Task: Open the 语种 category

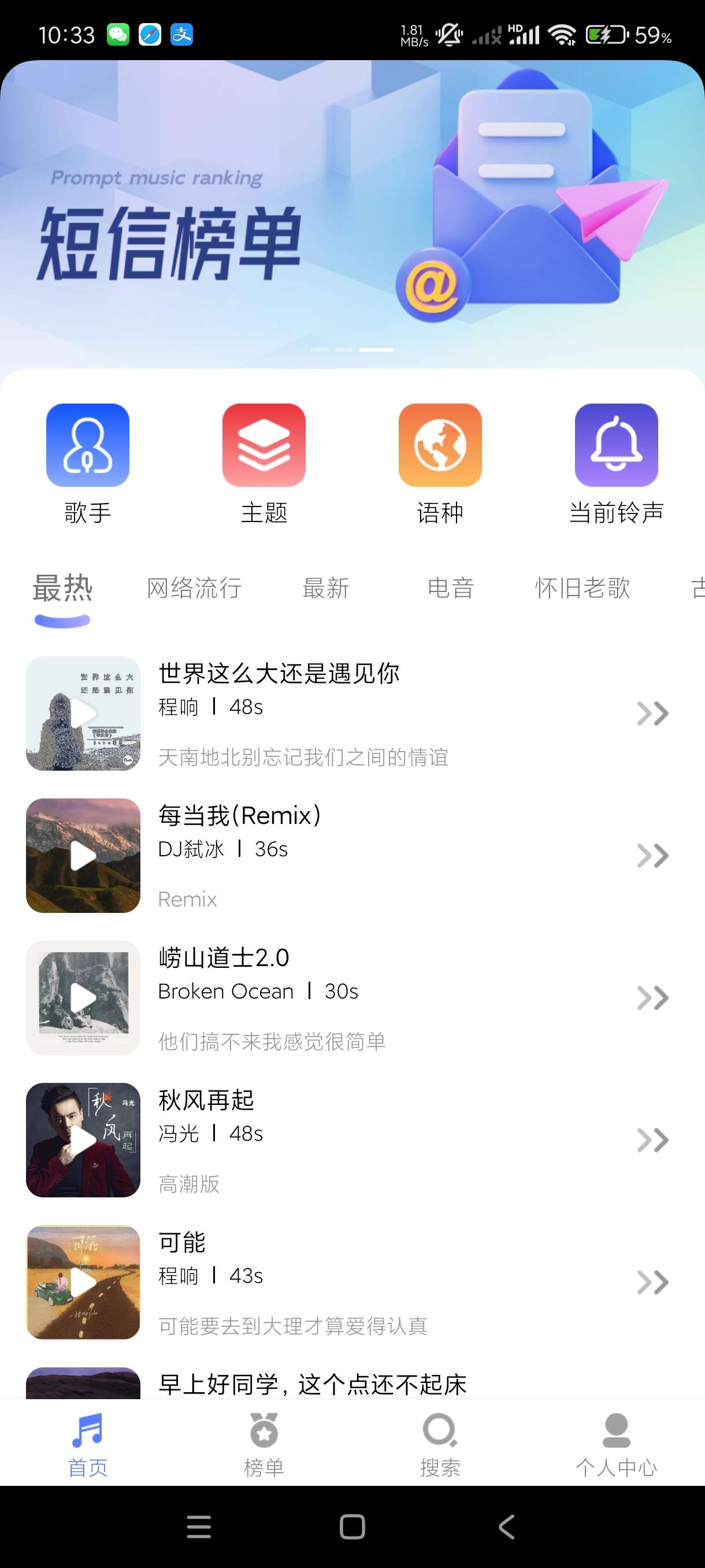Action: coord(440,463)
